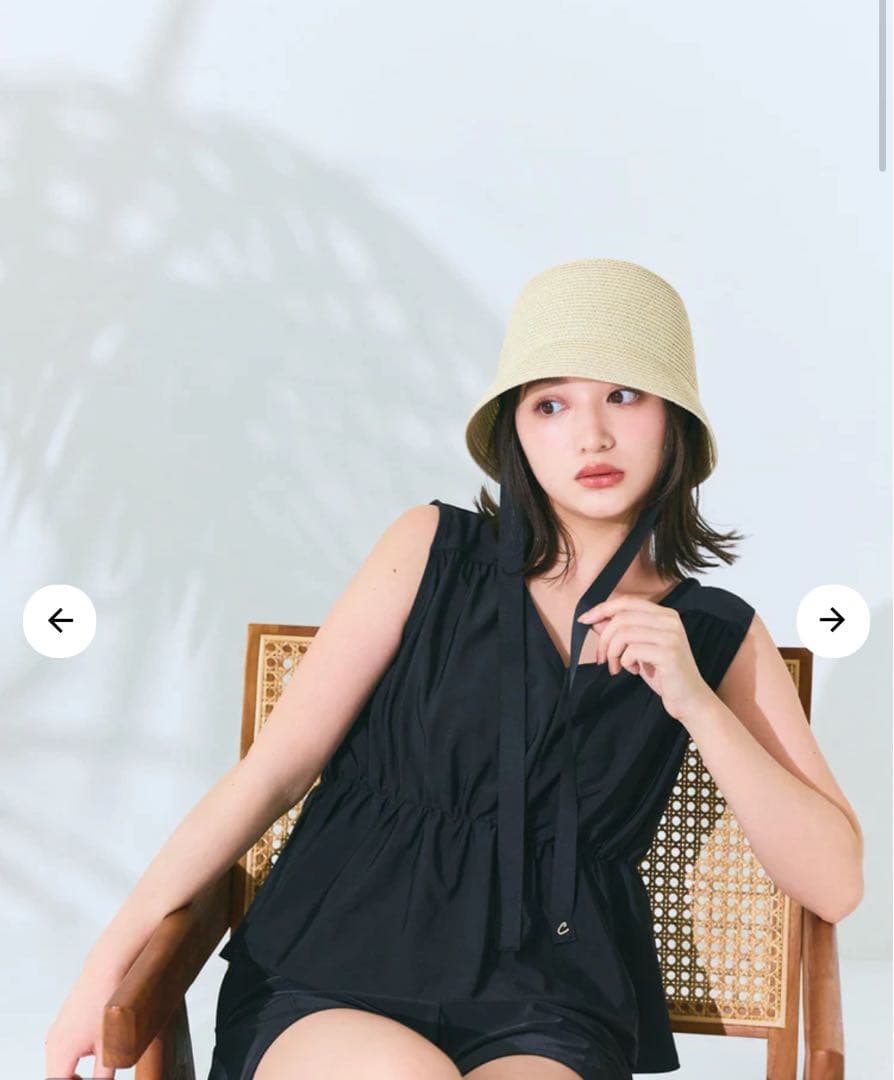The height and width of the screenshot is (1080, 894).
Task: Advance to the next product image
Action: tap(832, 621)
